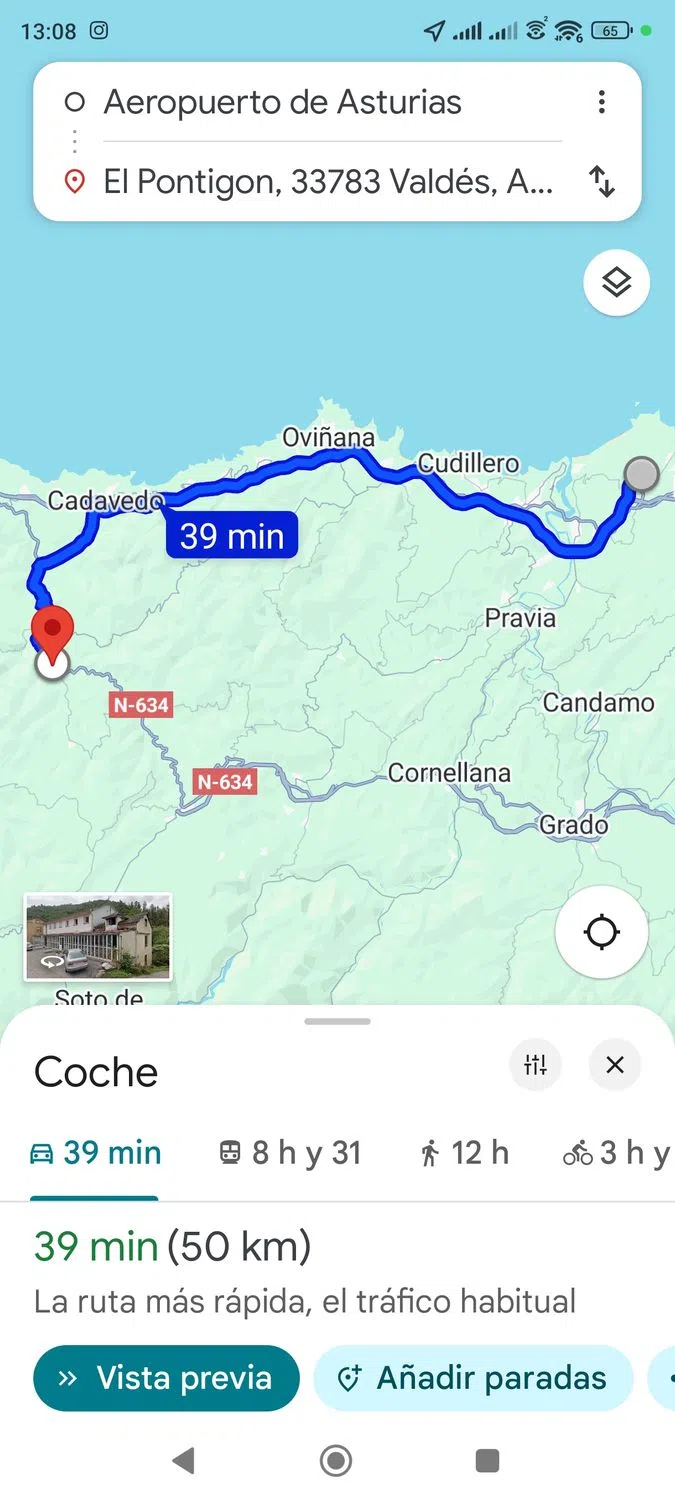Switch to the walking tab, 12 h
Screen dimensions: 675x1500
point(465,1153)
